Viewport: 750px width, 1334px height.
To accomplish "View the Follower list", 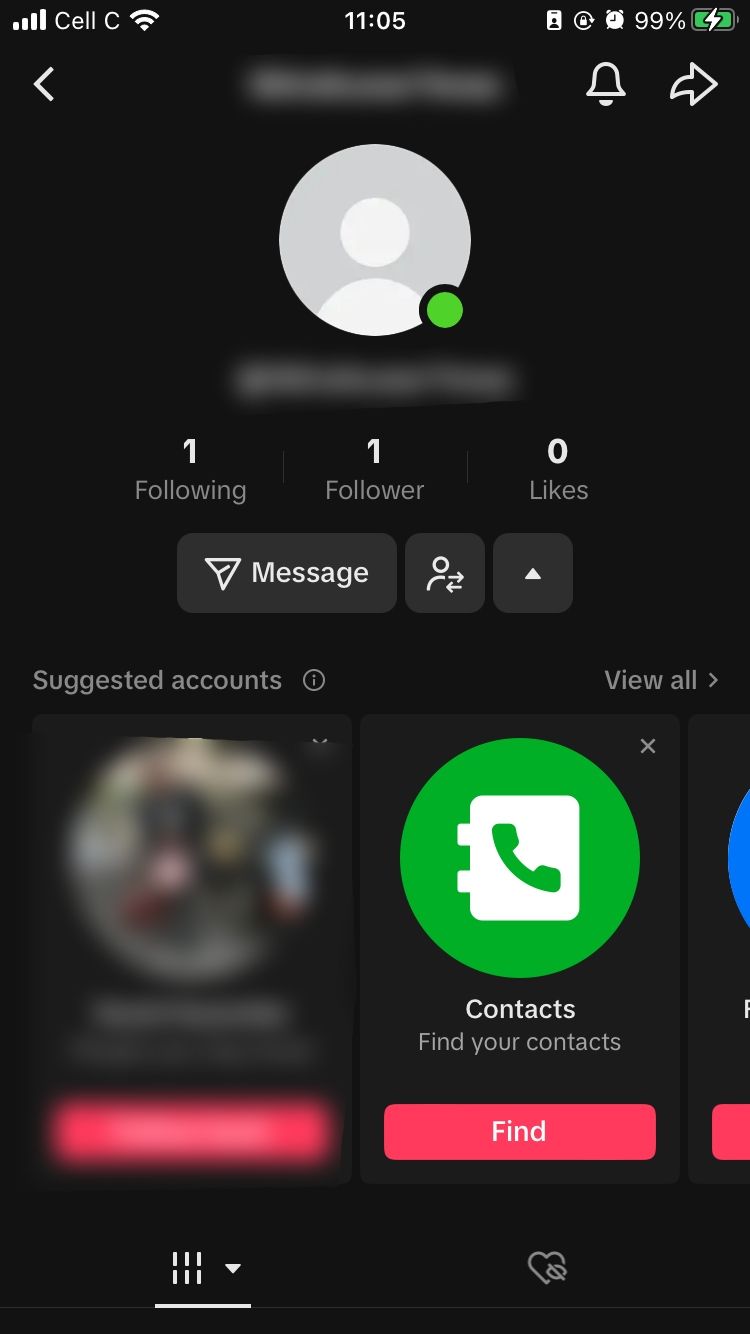I will pos(374,469).
